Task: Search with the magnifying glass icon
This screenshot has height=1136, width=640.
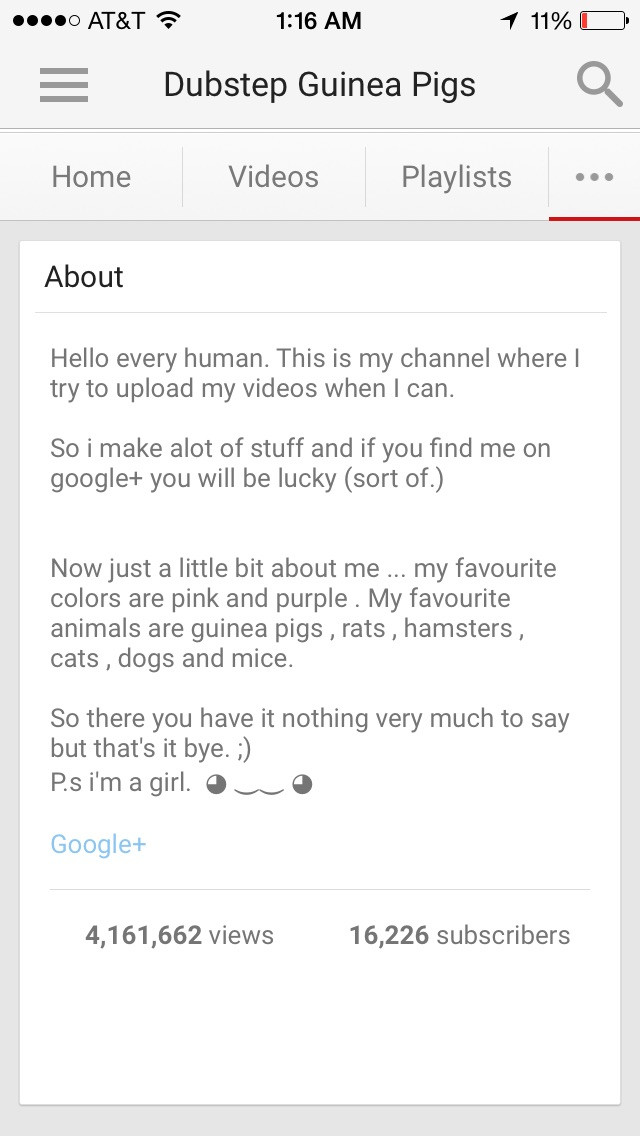Action: click(599, 85)
